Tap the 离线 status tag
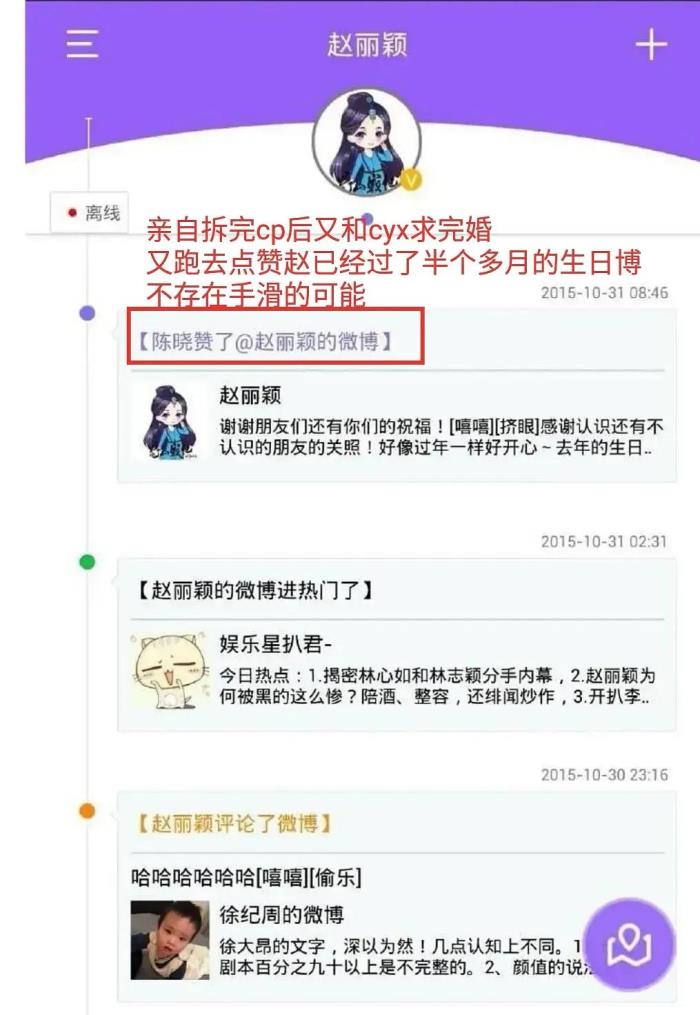The image size is (700, 1015). pyautogui.click(x=92, y=213)
